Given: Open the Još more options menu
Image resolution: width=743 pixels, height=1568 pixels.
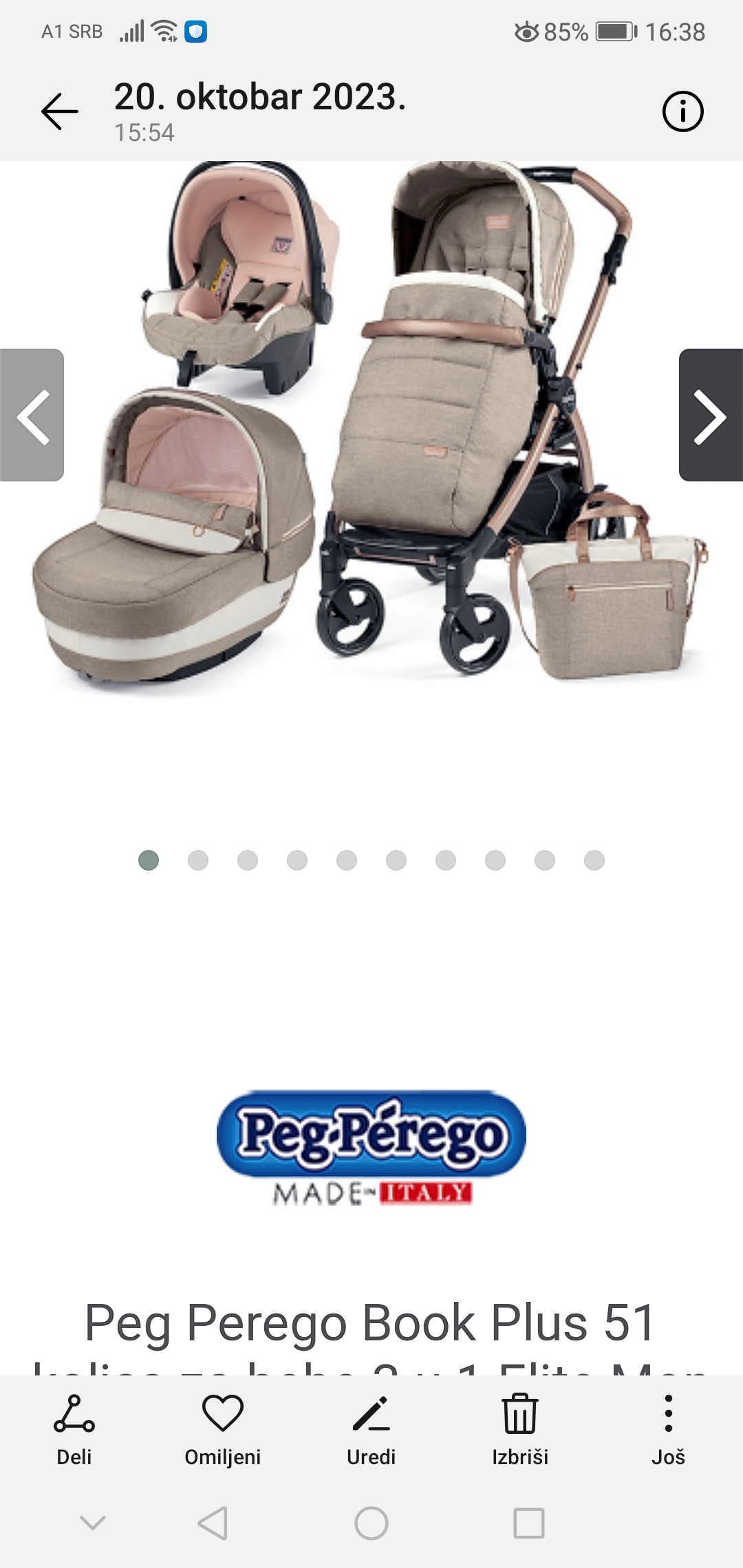Looking at the screenshot, I should point(668,1430).
